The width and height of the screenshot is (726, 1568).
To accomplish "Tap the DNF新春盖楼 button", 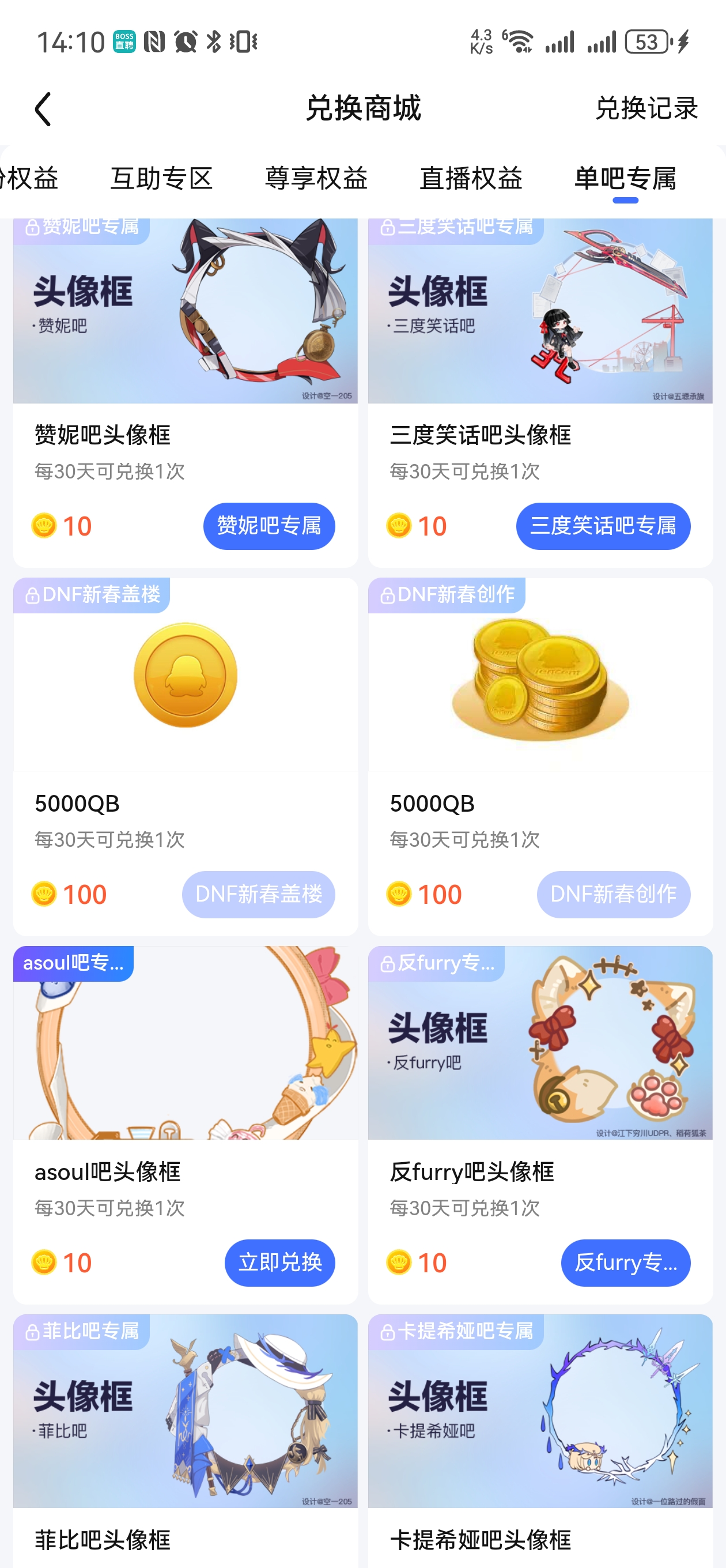I will pyautogui.click(x=258, y=894).
